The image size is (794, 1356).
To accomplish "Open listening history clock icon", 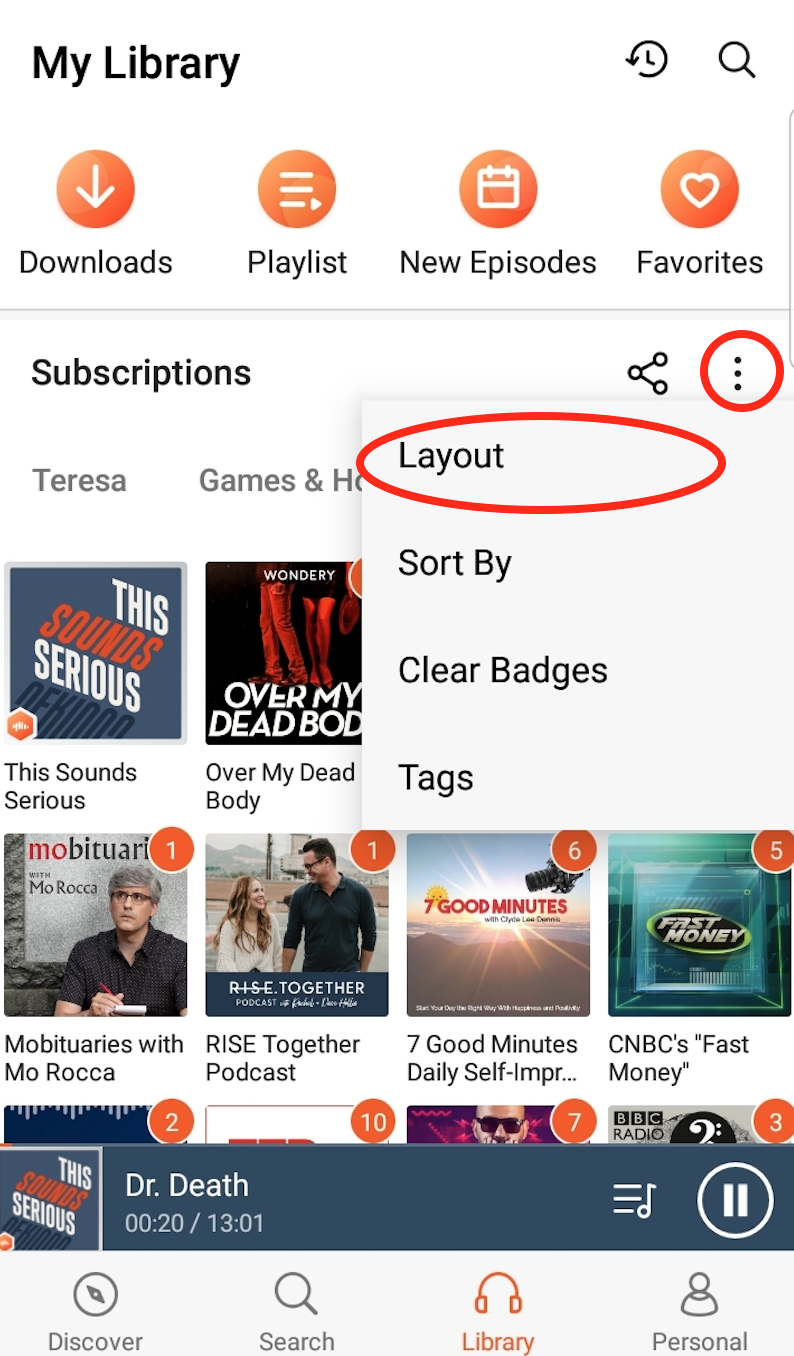I will [647, 61].
